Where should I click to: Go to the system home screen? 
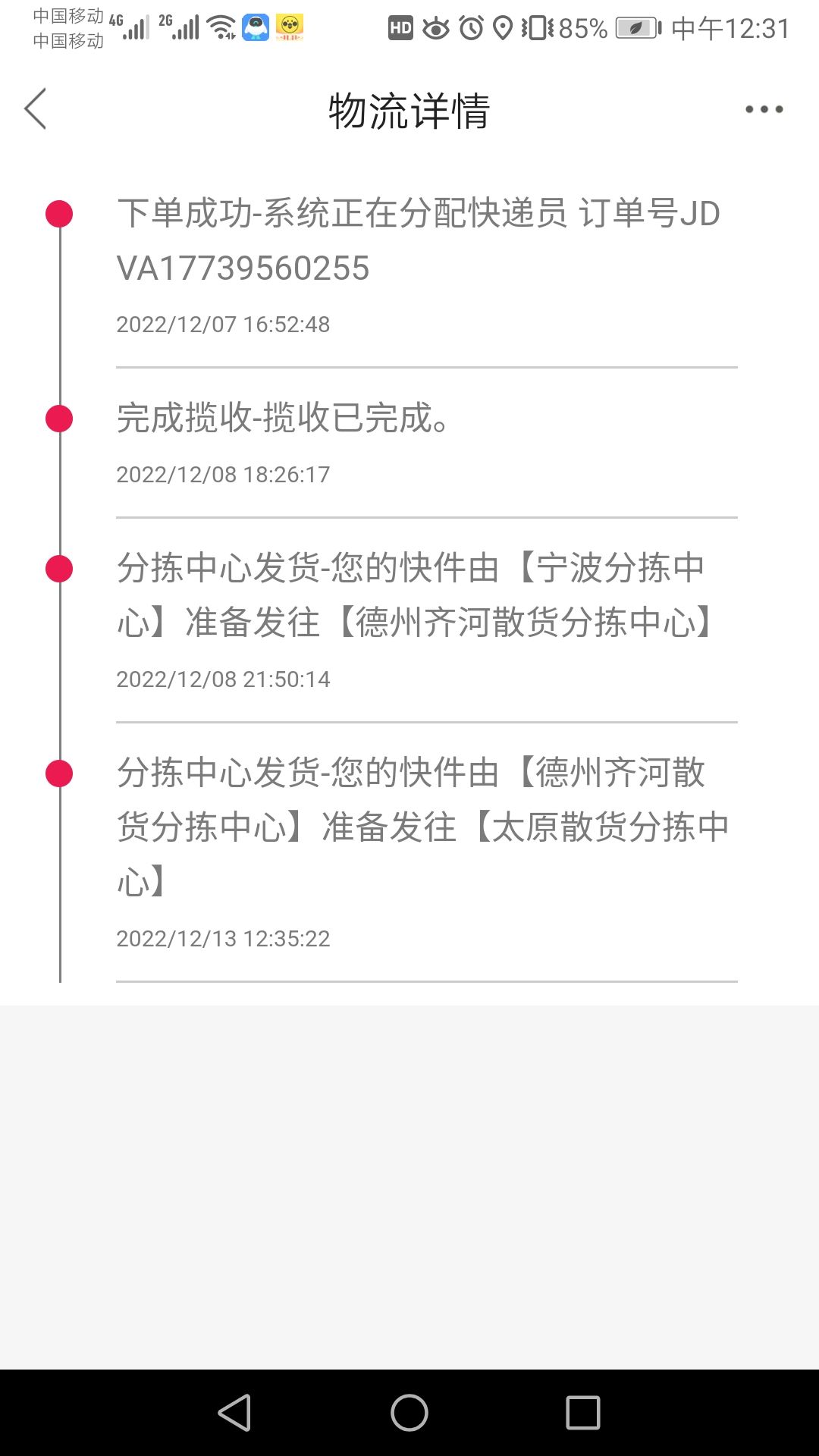[x=409, y=1413]
